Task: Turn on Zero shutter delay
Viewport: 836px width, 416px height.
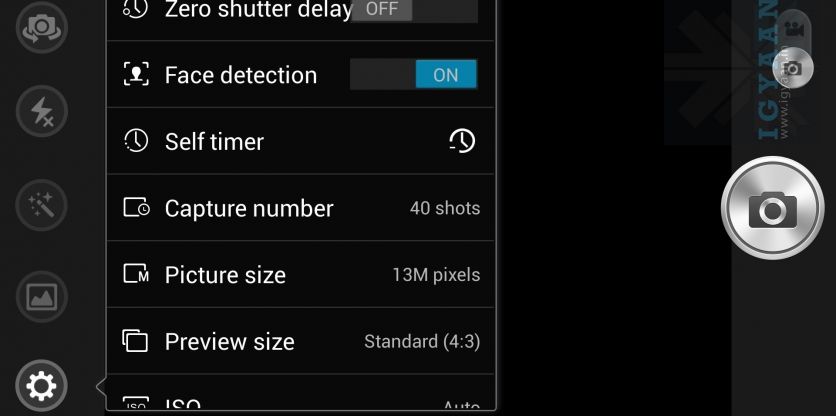Action: tap(413, 10)
